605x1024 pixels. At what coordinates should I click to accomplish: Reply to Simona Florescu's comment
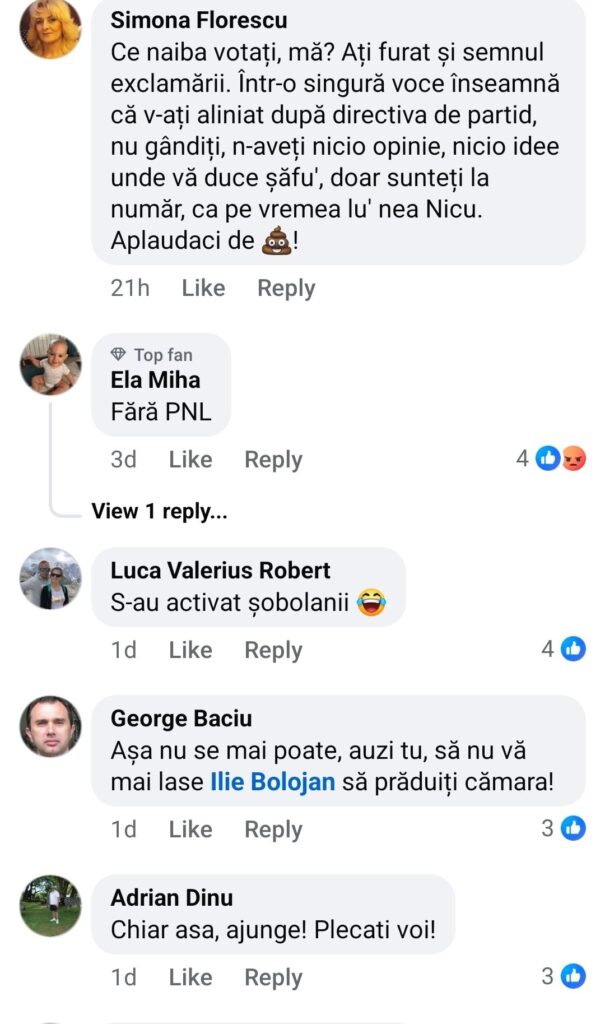point(286,288)
